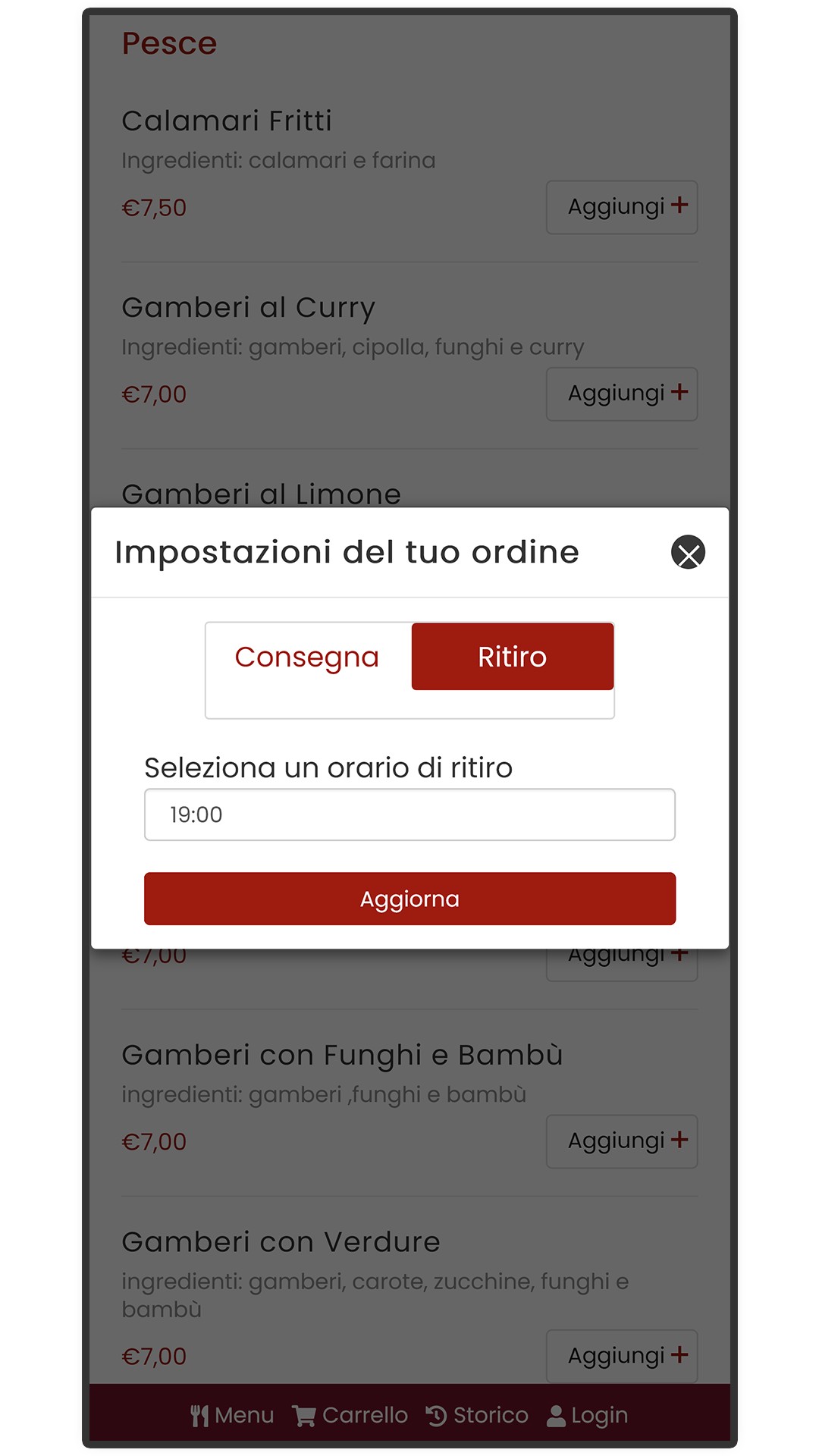Open the Login tab

pyautogui.click(x=588, y=1415)
